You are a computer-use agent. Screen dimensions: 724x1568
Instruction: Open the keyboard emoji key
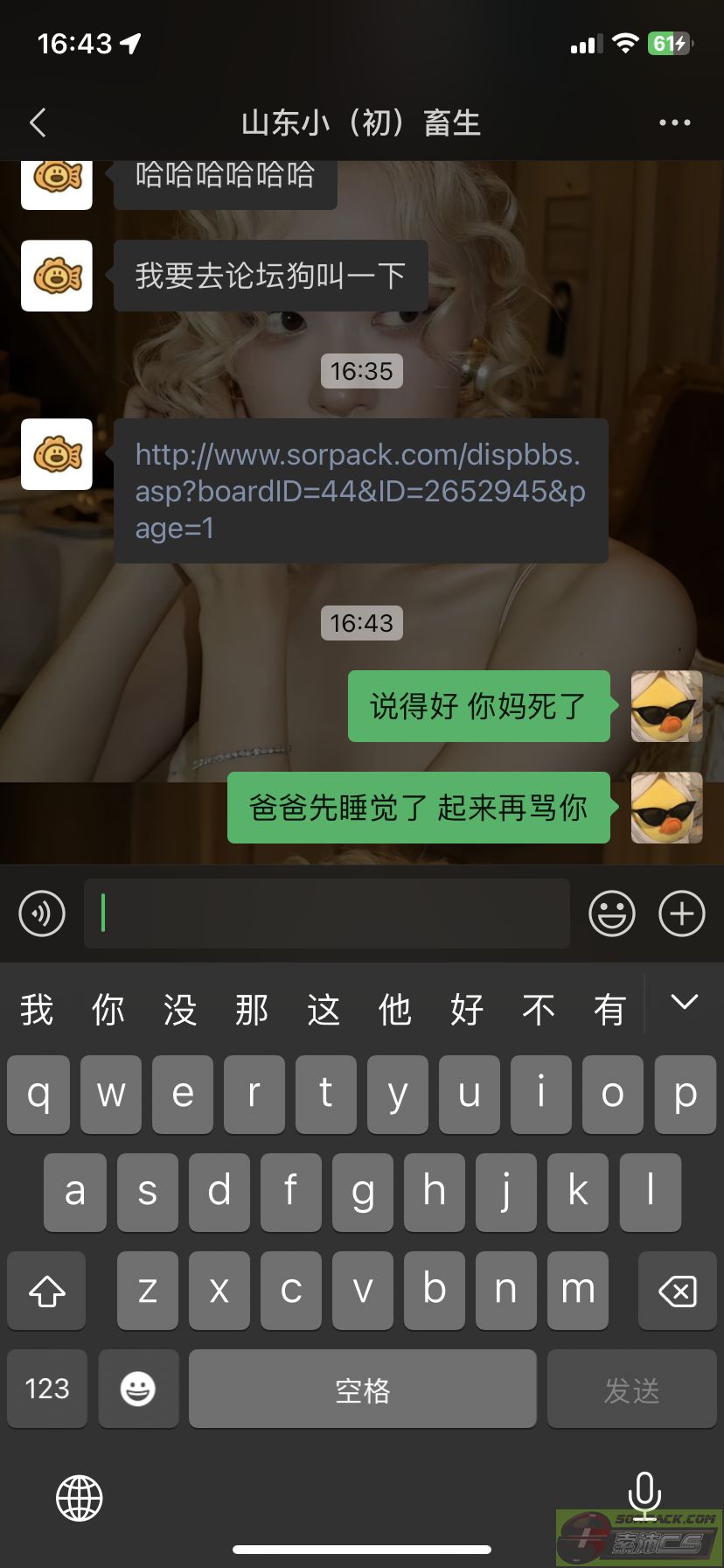tap(138, 1389)
